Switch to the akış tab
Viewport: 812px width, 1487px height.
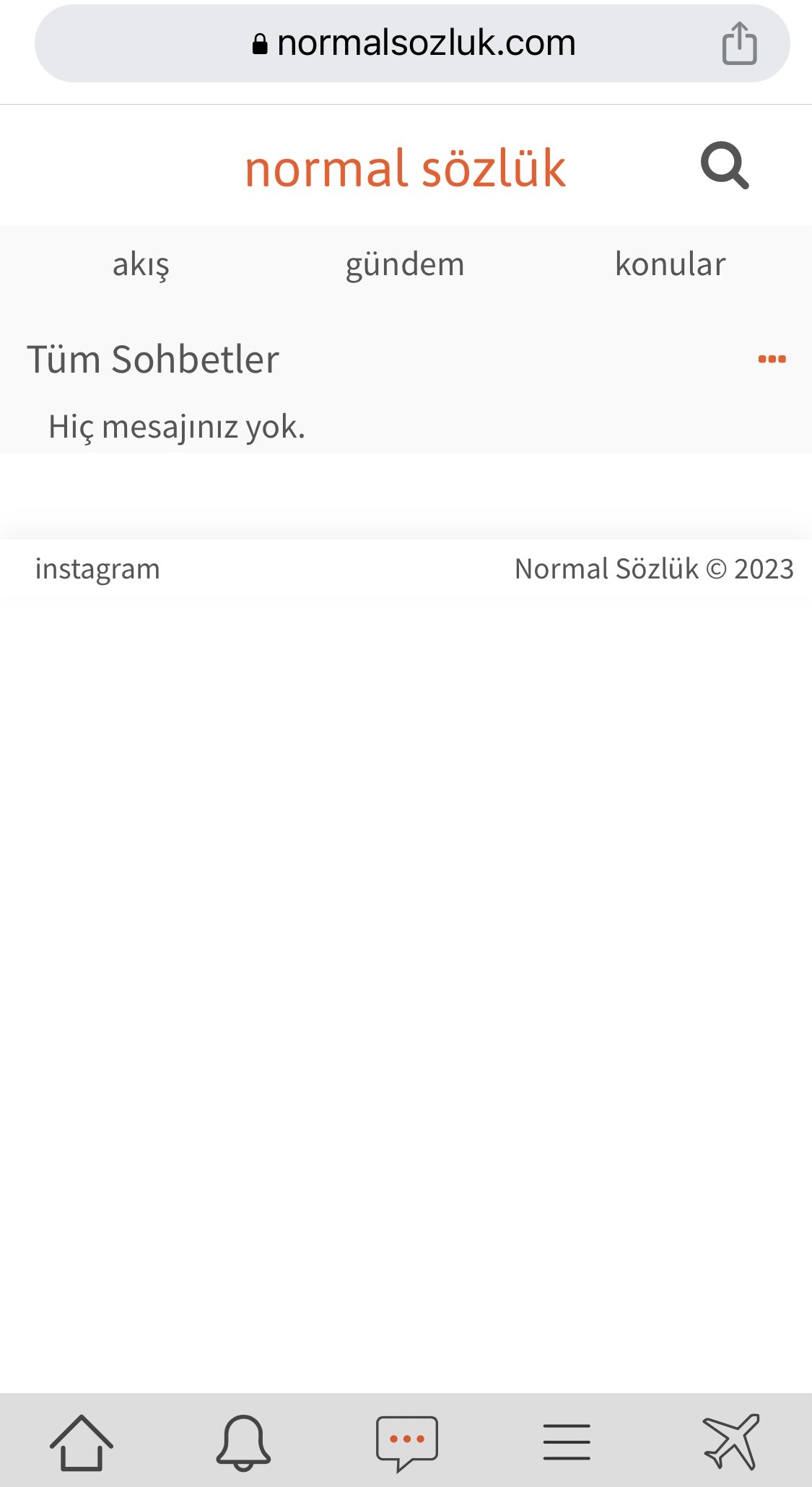(141, 264)
